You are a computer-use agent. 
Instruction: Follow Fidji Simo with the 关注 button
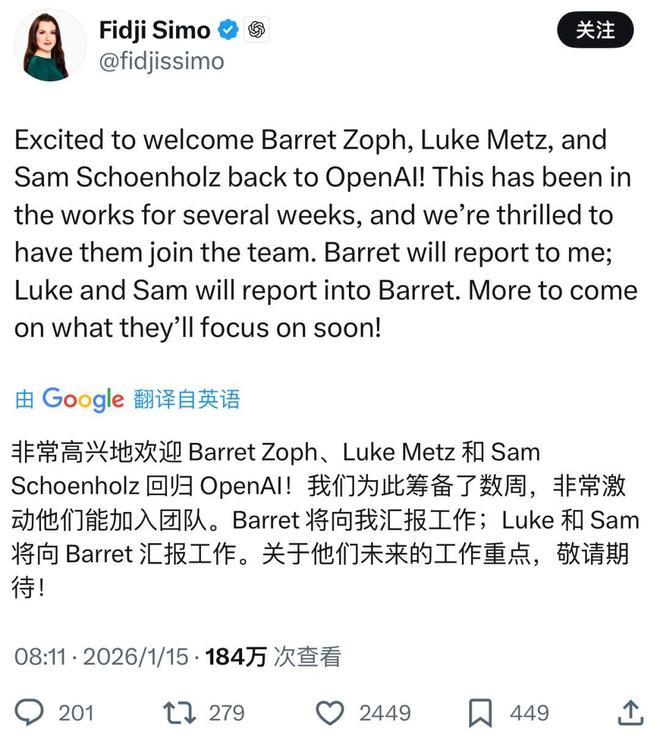click(595, 31)
